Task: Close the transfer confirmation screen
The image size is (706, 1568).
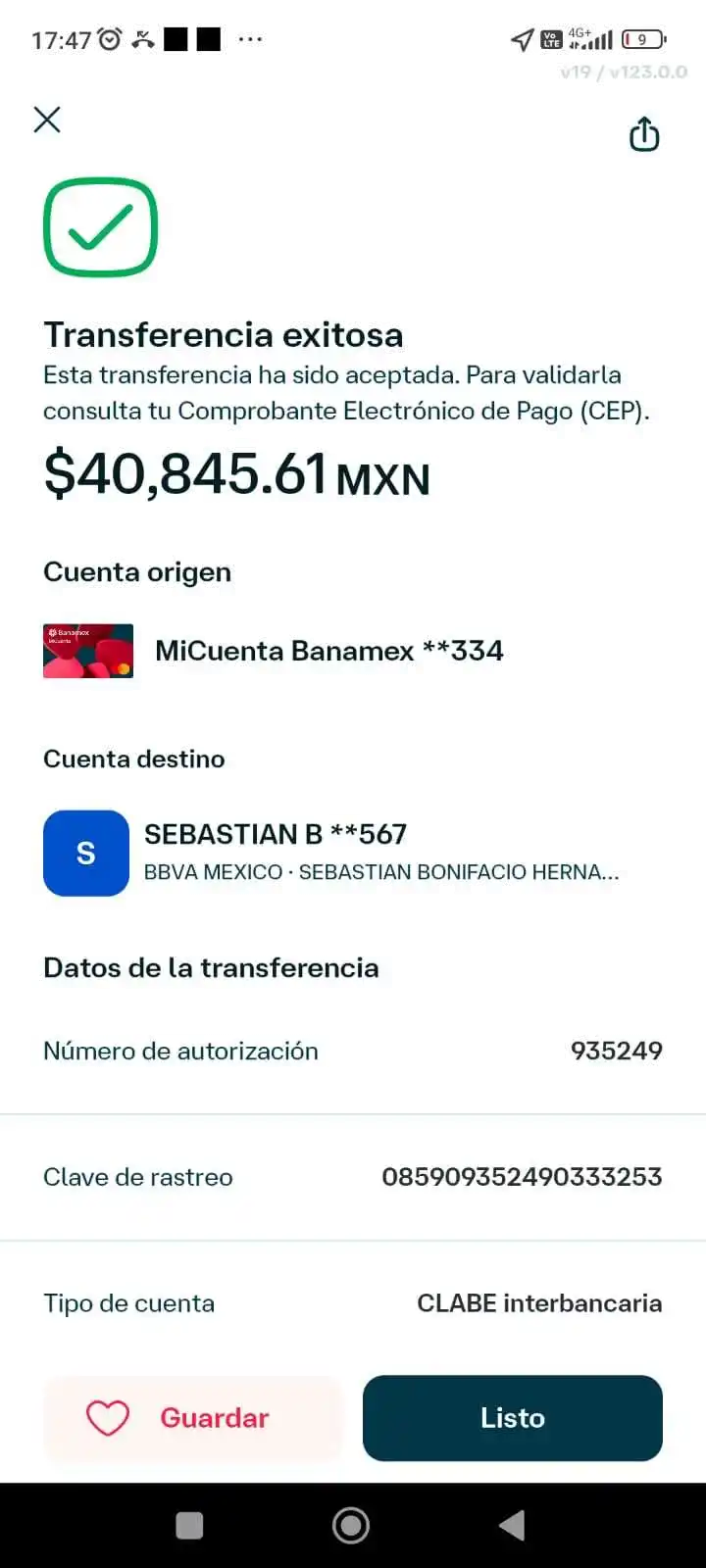Action: pyautogui.click(x=47, y=121)
